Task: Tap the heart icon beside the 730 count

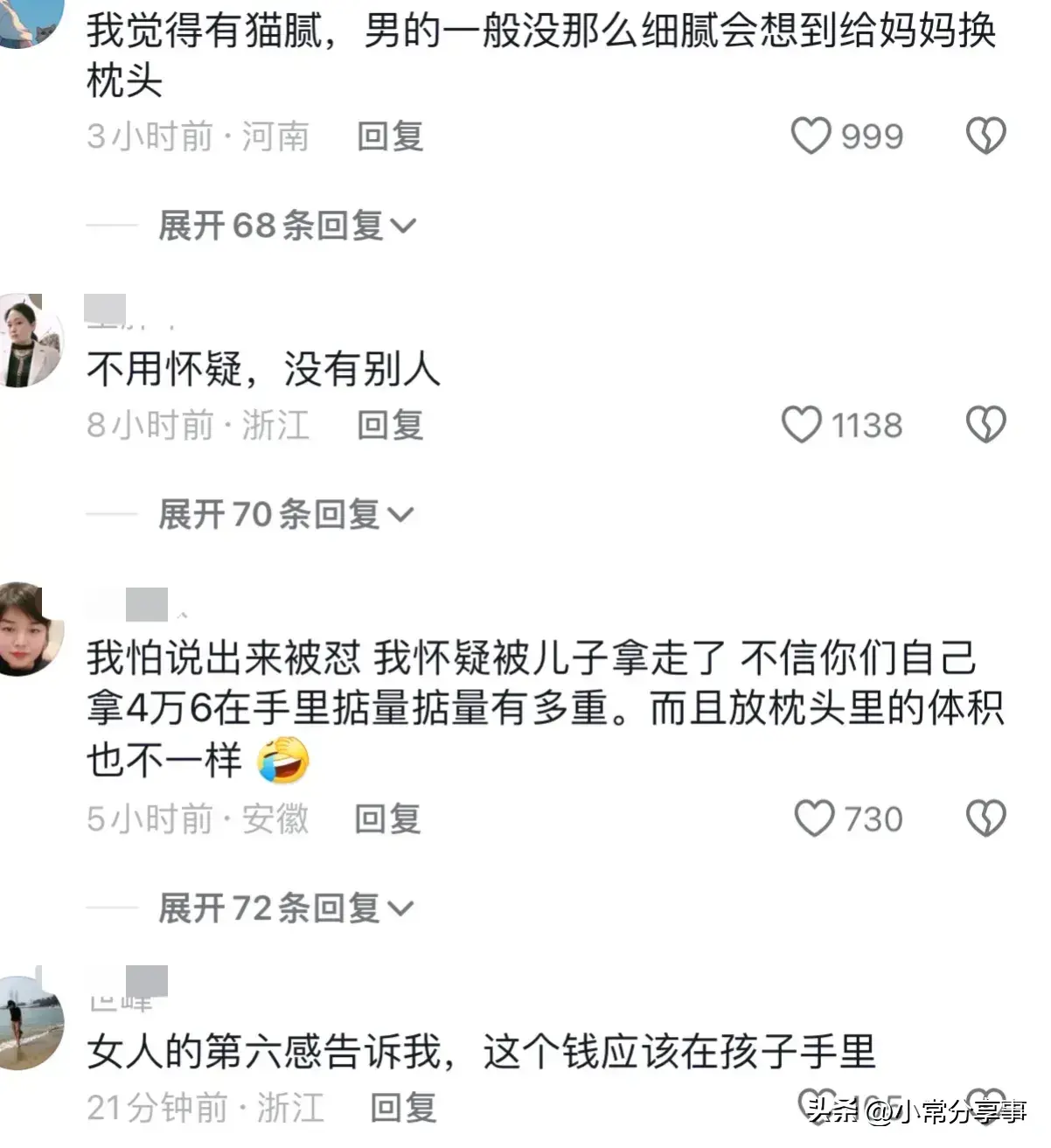Action: click(817, 819)
